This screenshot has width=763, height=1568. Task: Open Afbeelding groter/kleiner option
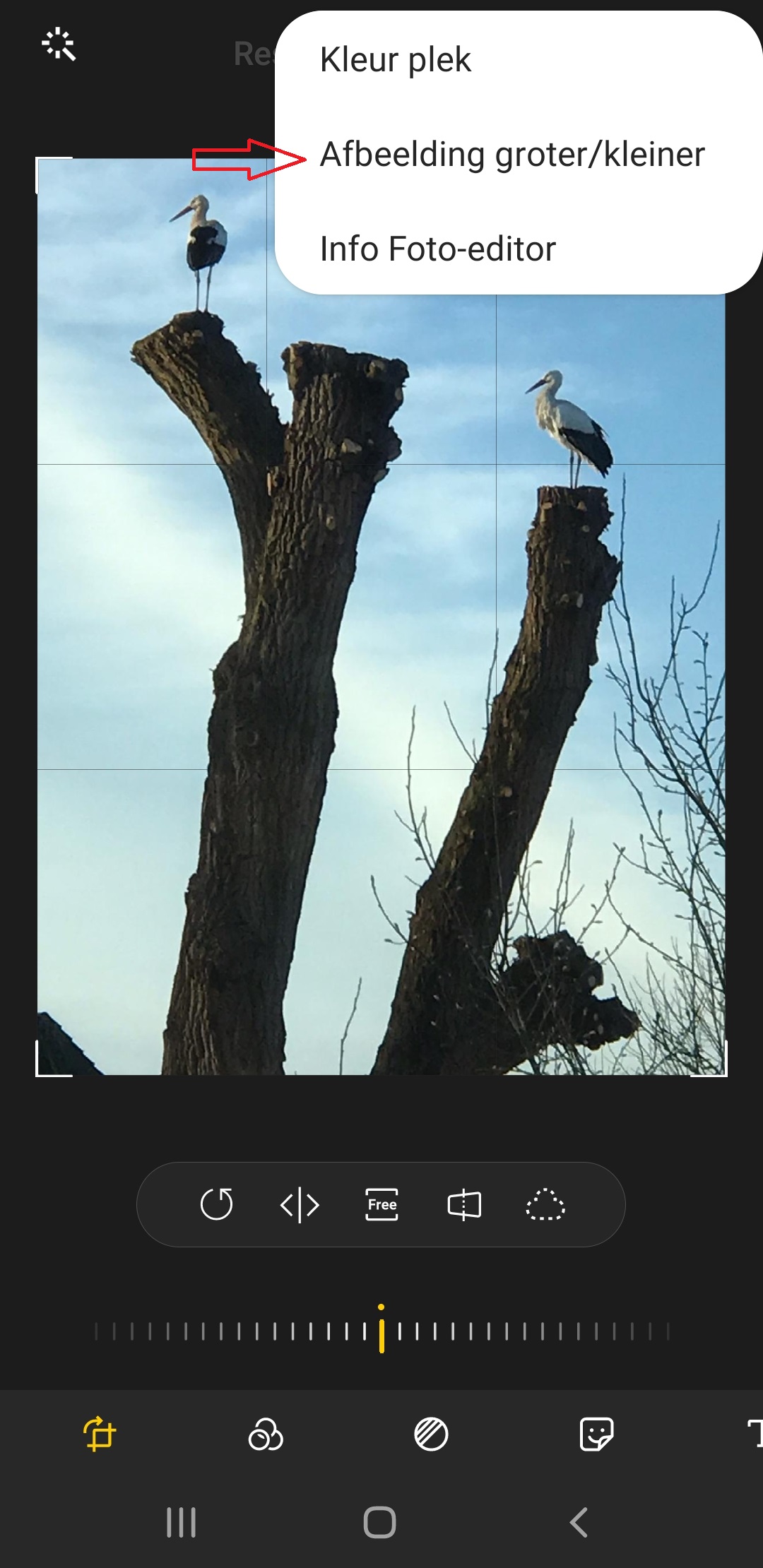pyautogui.click(x=512, y=154)
